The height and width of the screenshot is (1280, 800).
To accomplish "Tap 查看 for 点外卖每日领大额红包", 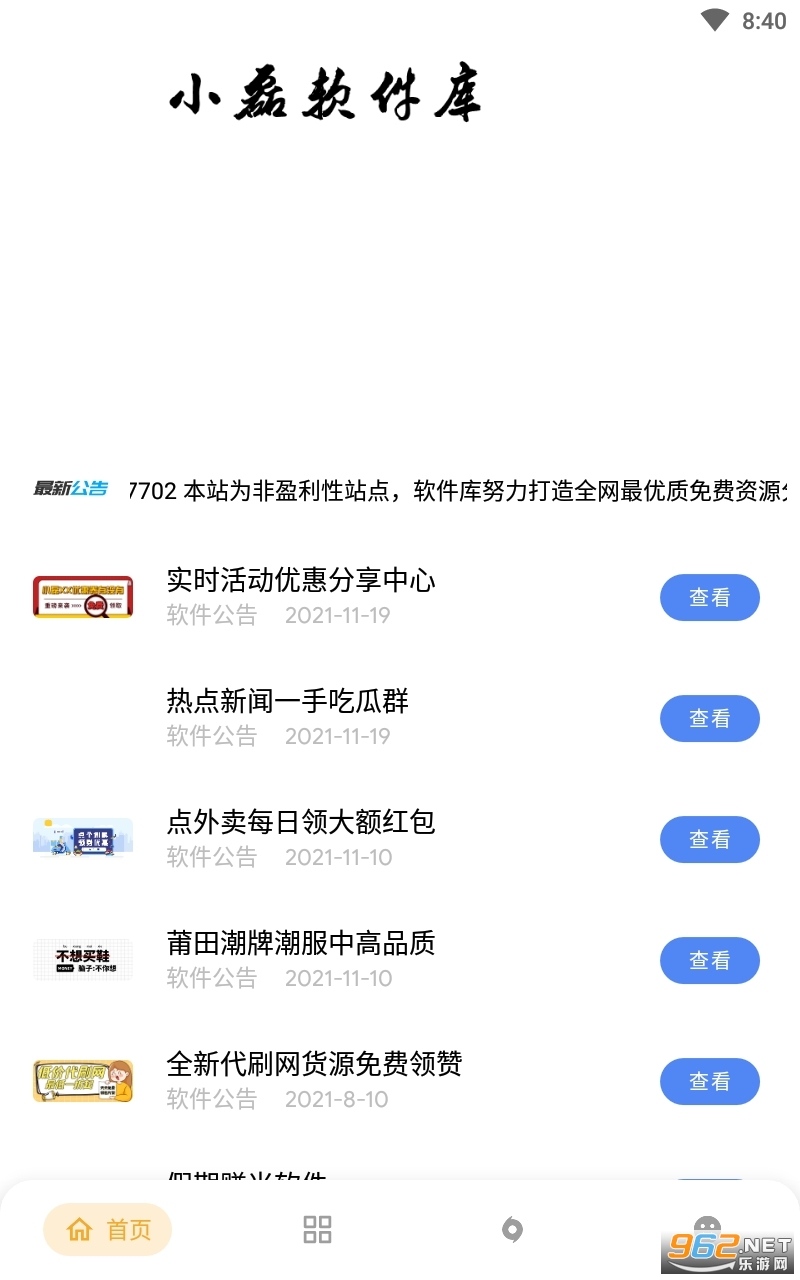I will [709, 840].
